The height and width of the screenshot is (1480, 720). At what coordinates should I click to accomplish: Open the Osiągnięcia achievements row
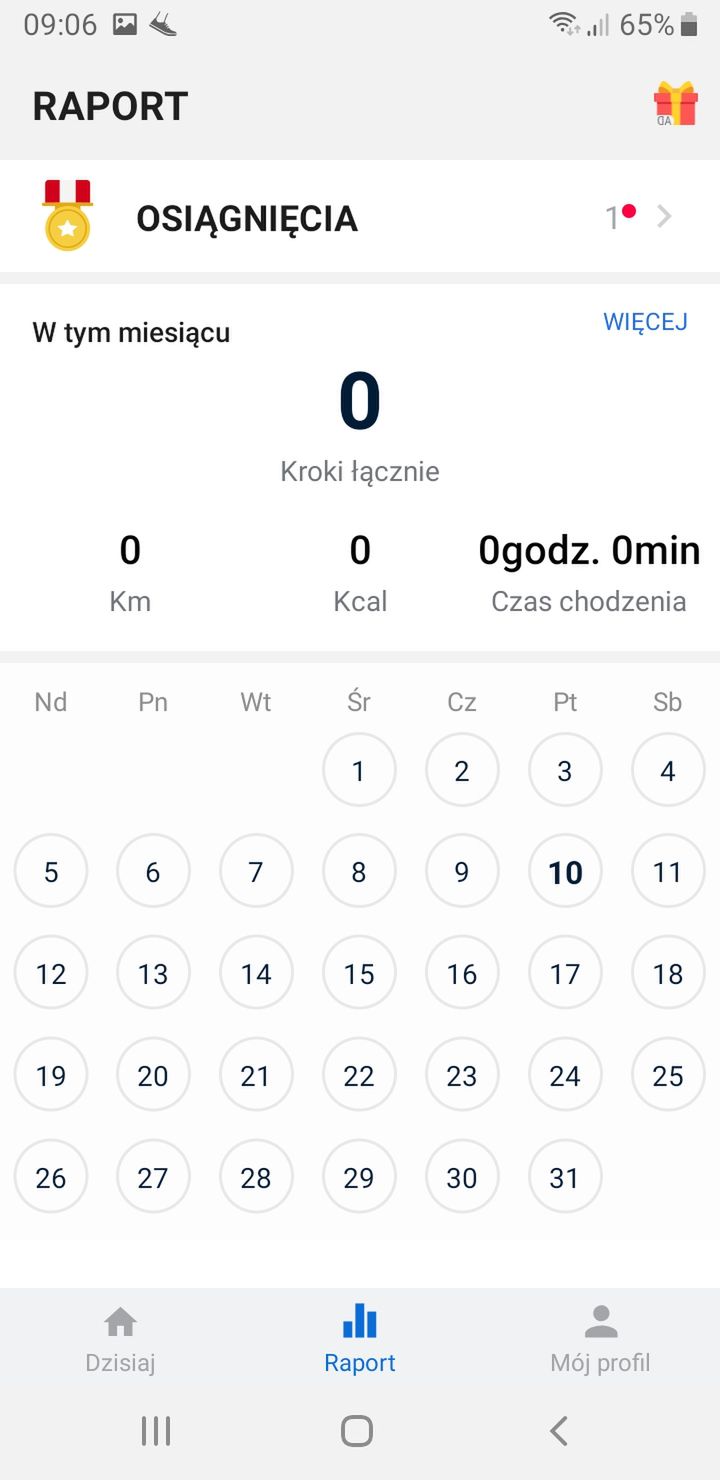pyautogui.click(x=360, y=216)
